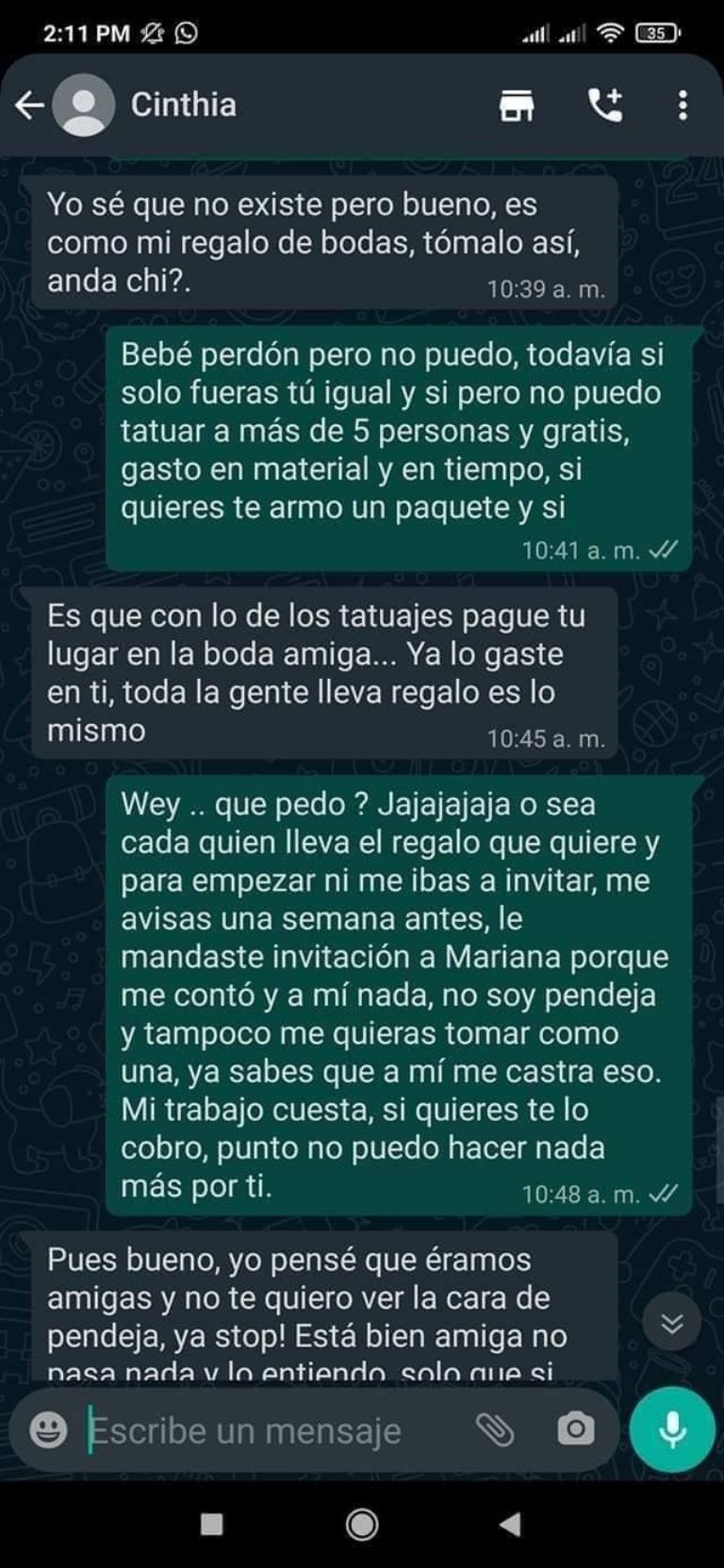This screenshot has height=1568, width=724.
Task: Open the three-dot overflow menu
Action: [x=683, y=105]
